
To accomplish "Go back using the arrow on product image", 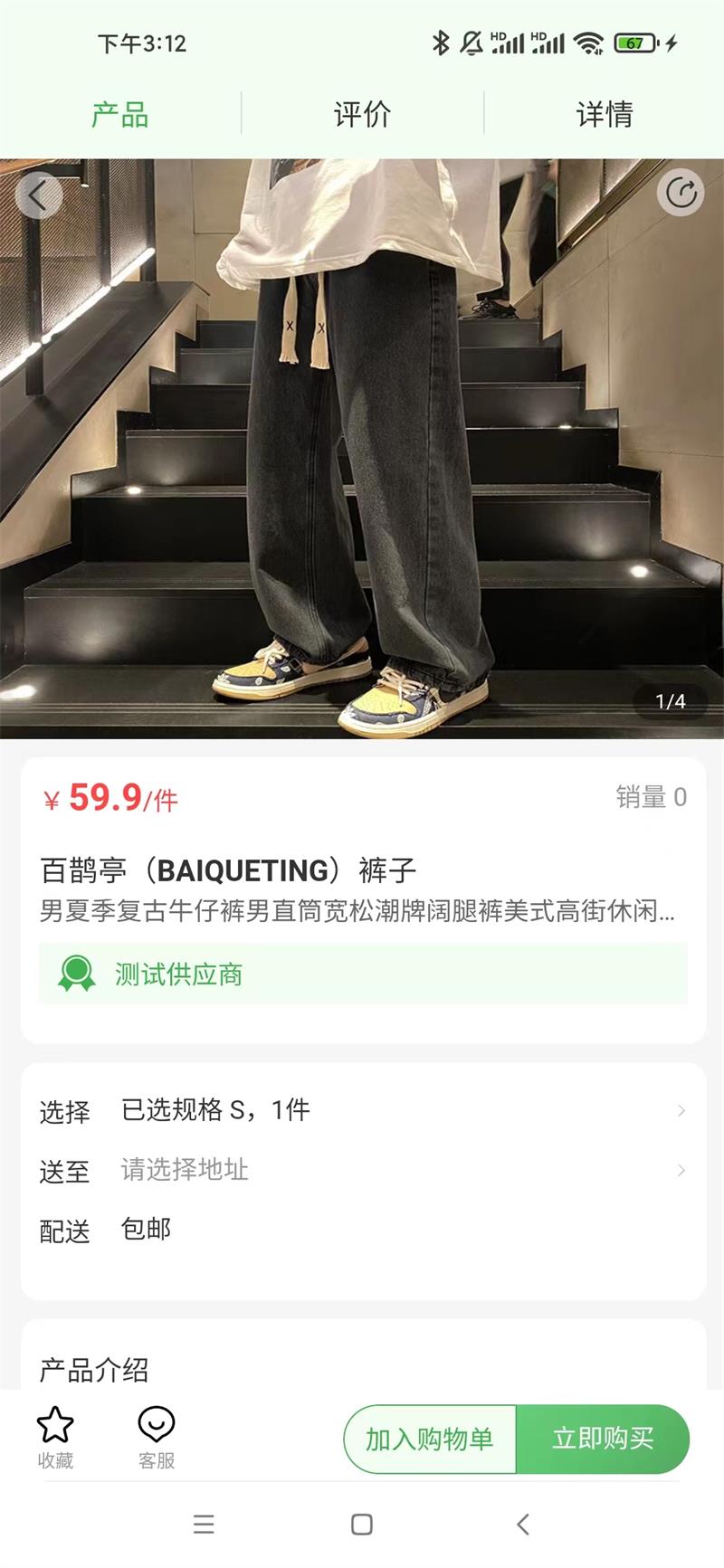I will (39, 195).
